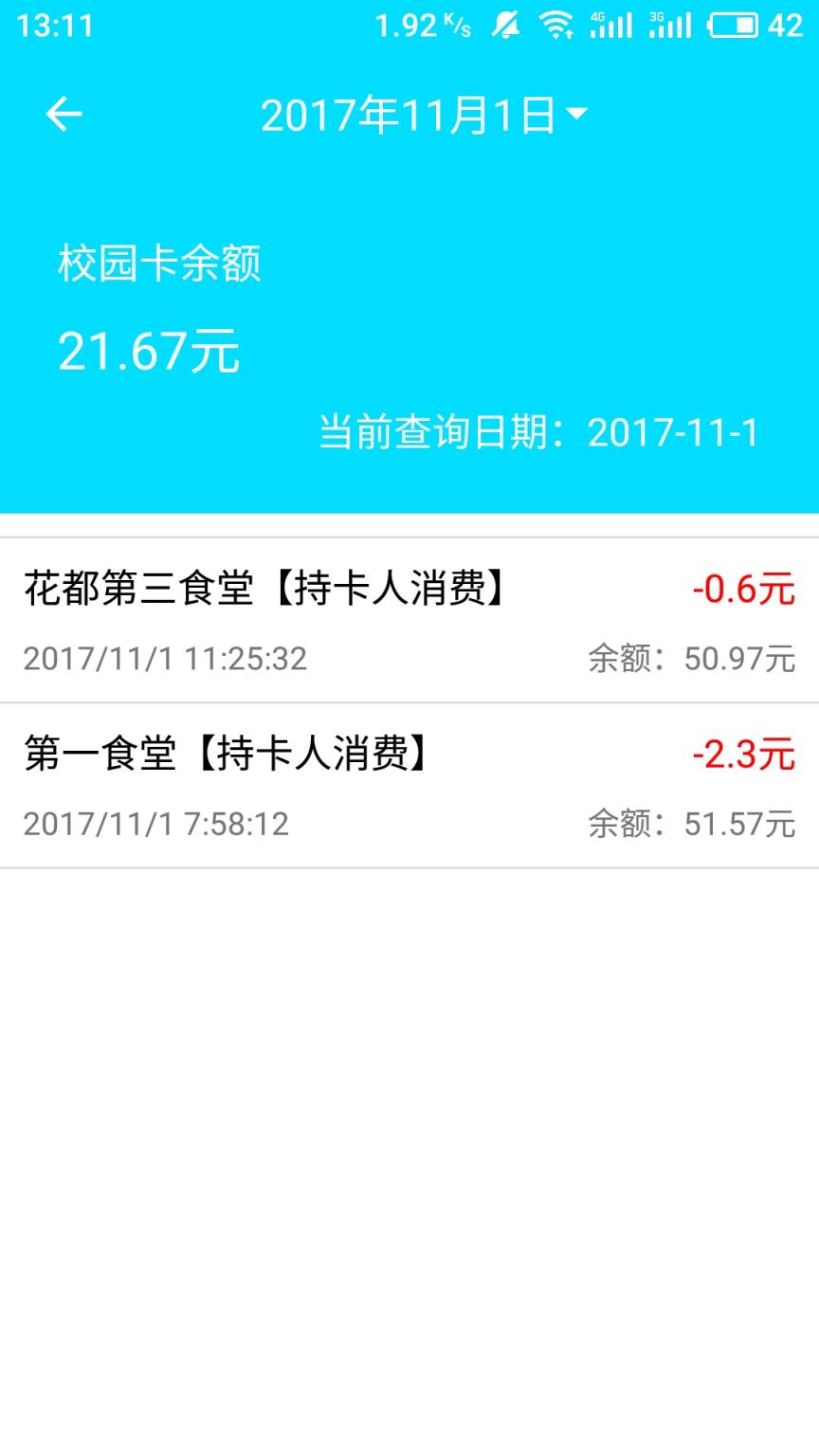The height and width of the screenshot is (1456, 819).
Task: Tap the muted notifications bell icon
Action: 505,26
